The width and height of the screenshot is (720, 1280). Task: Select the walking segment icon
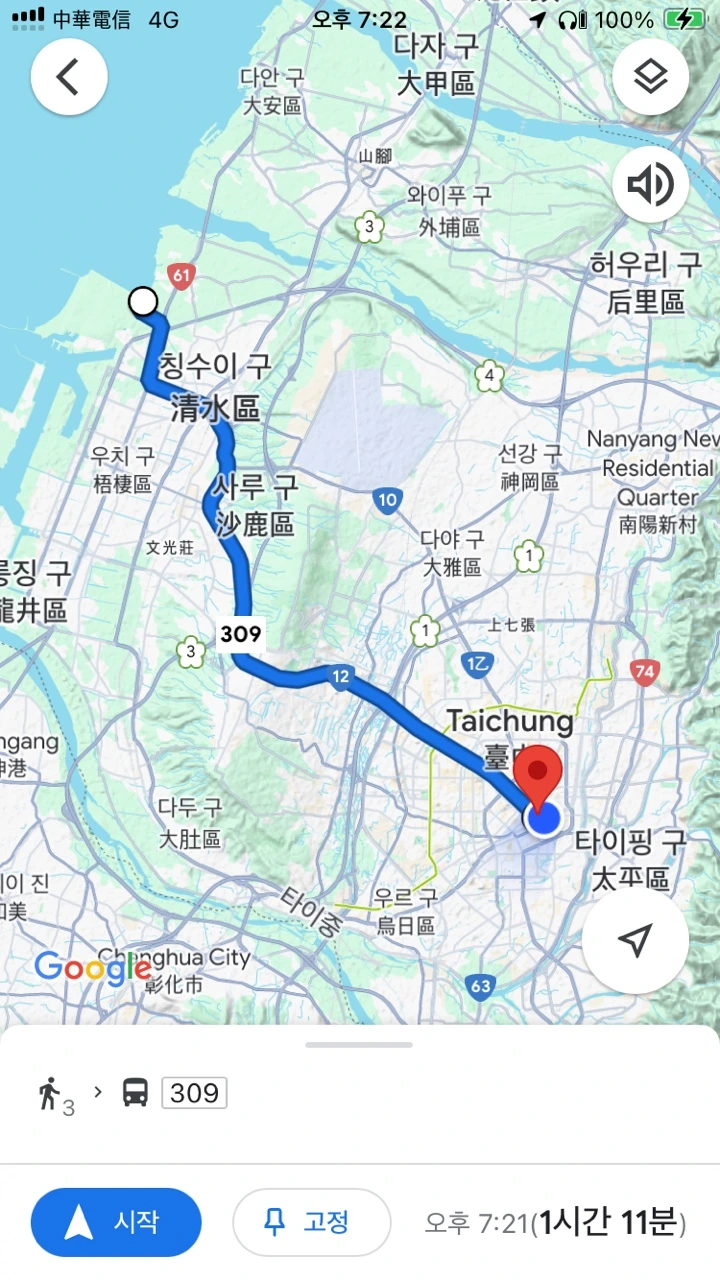point(52,1093)
